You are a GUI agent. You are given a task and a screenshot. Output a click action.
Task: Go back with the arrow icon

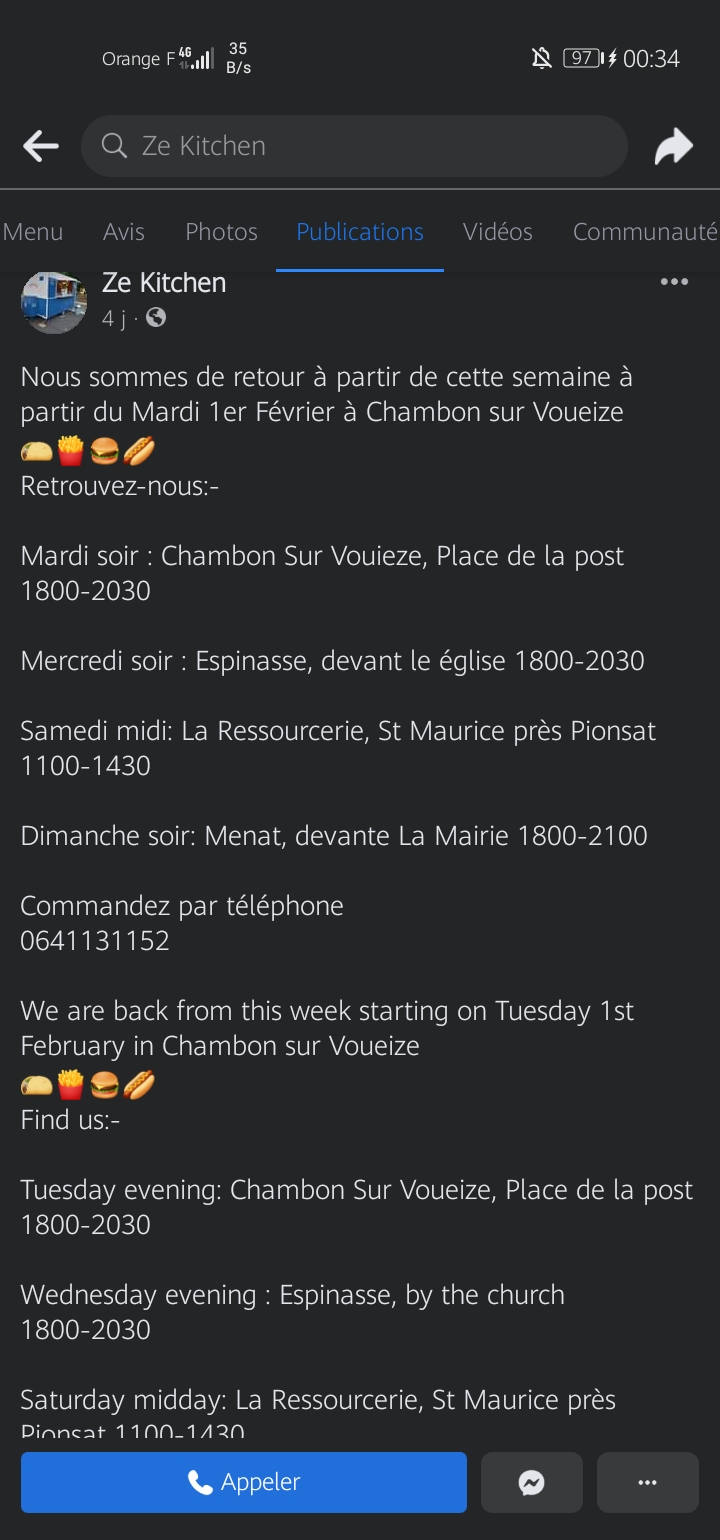point(41,146)
